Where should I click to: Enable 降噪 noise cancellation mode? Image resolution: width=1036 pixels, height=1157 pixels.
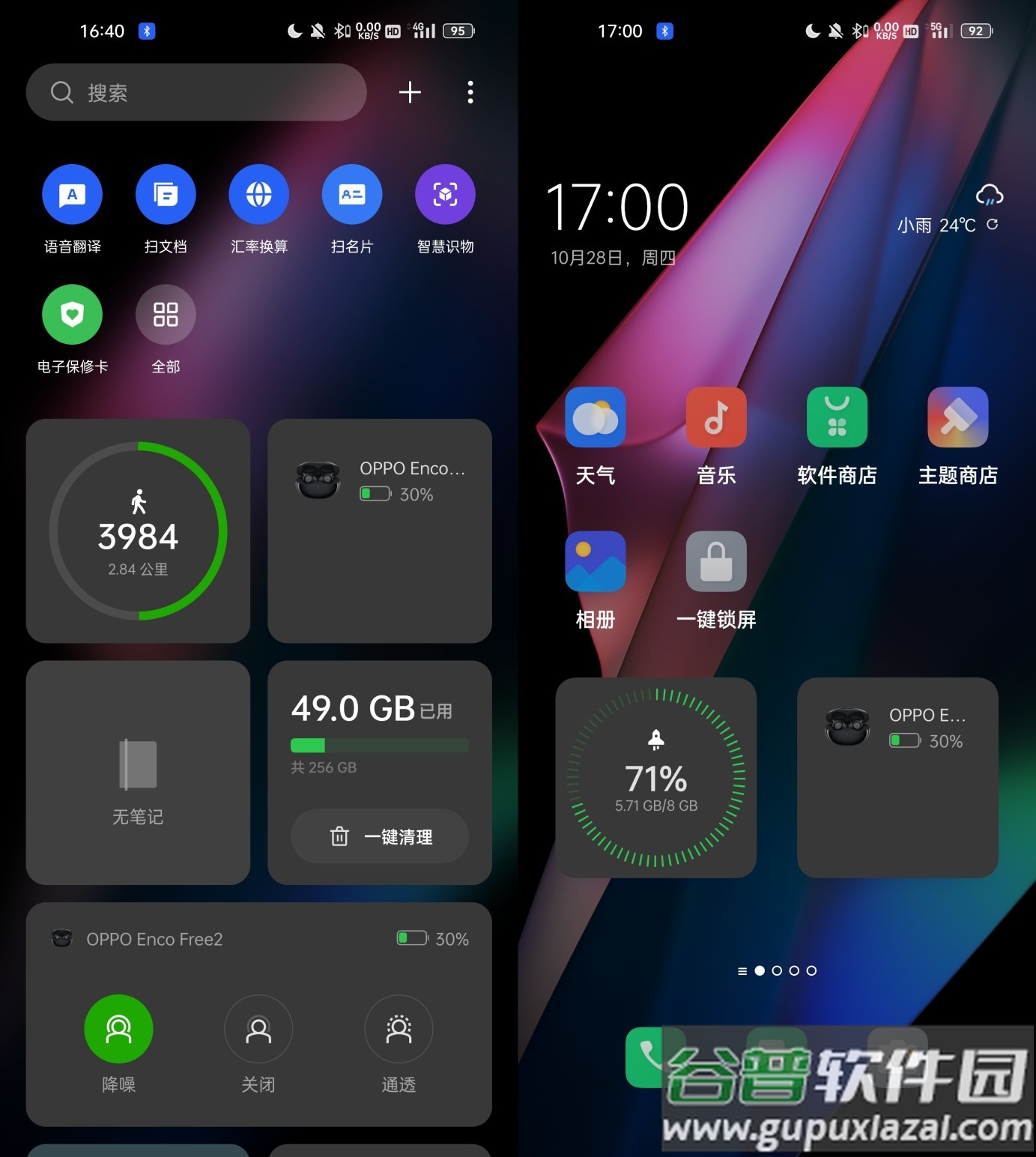point(118,1029)
